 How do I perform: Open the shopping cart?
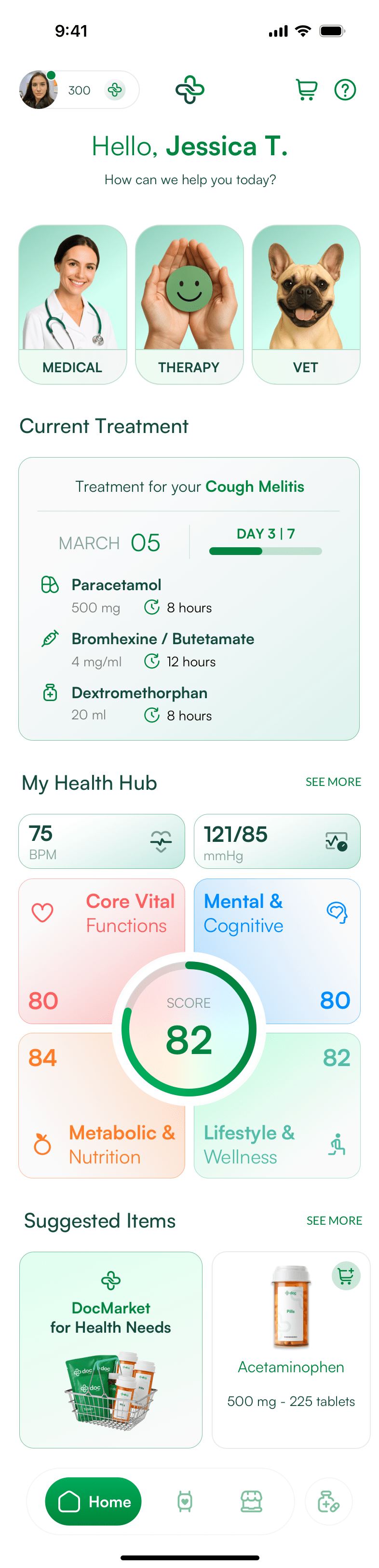(306, 90)
